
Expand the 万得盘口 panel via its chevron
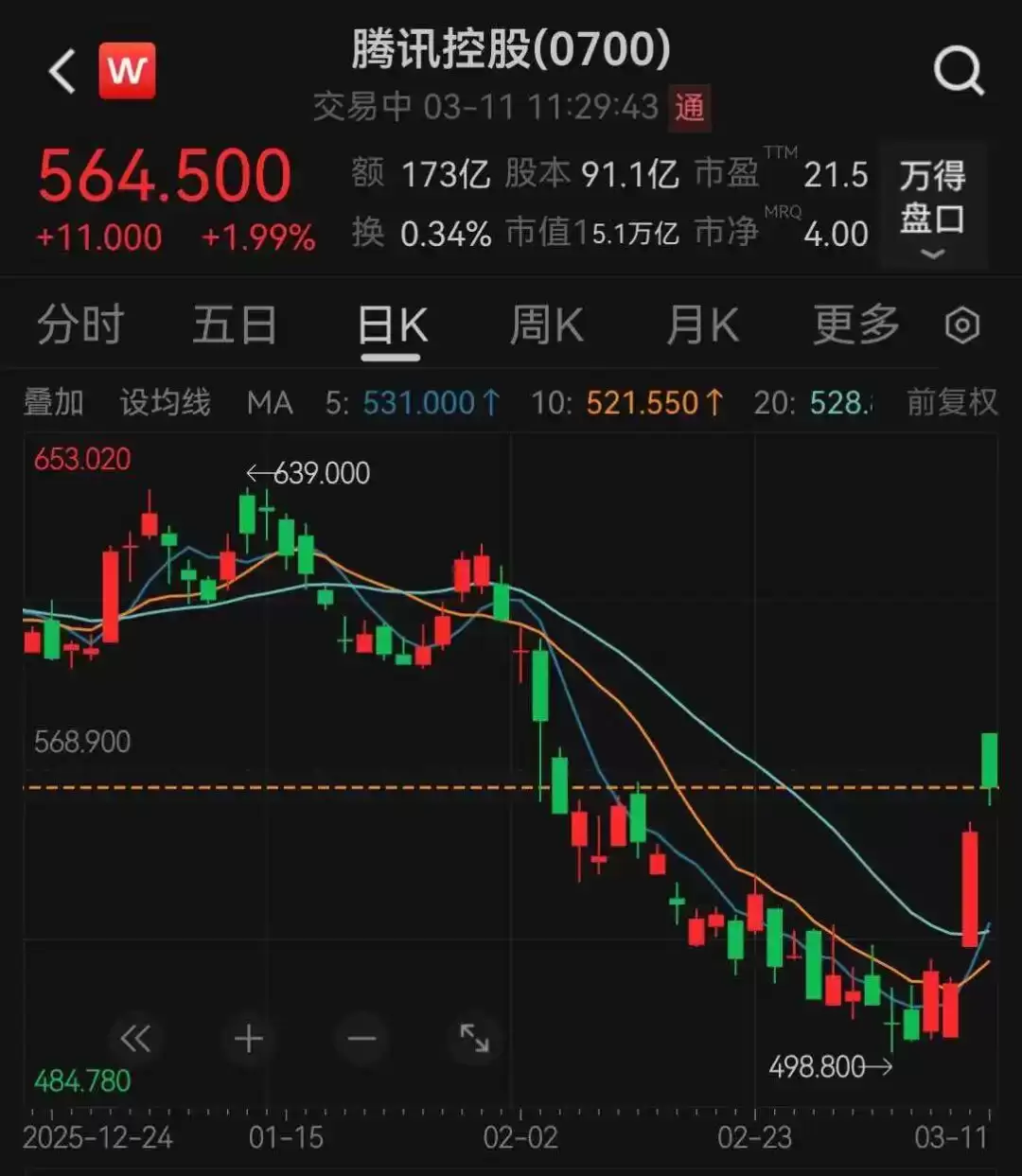point(933,254)
